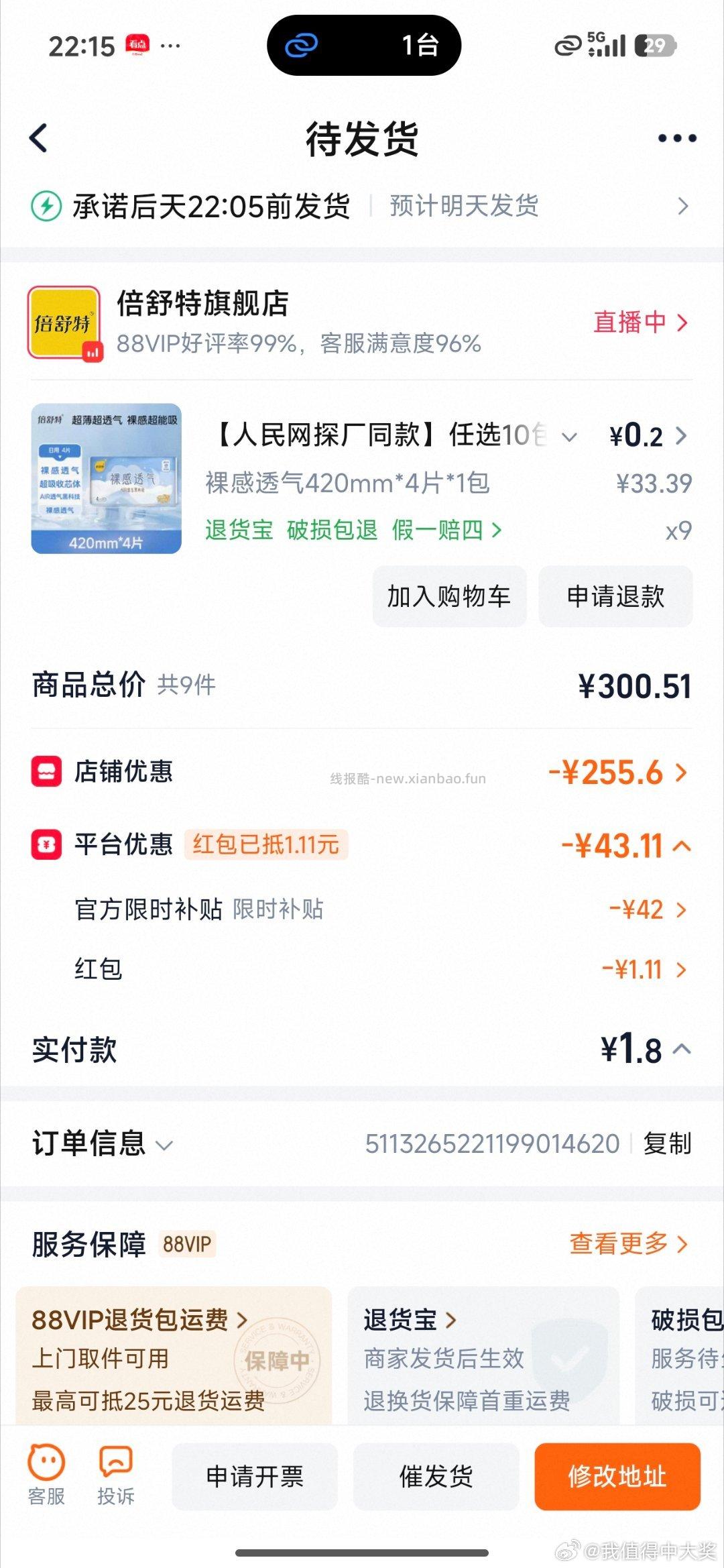Open the 任选10包 product variant dropdown
724x1568 pixels.
pyautogui.click(x=568, y=437)
